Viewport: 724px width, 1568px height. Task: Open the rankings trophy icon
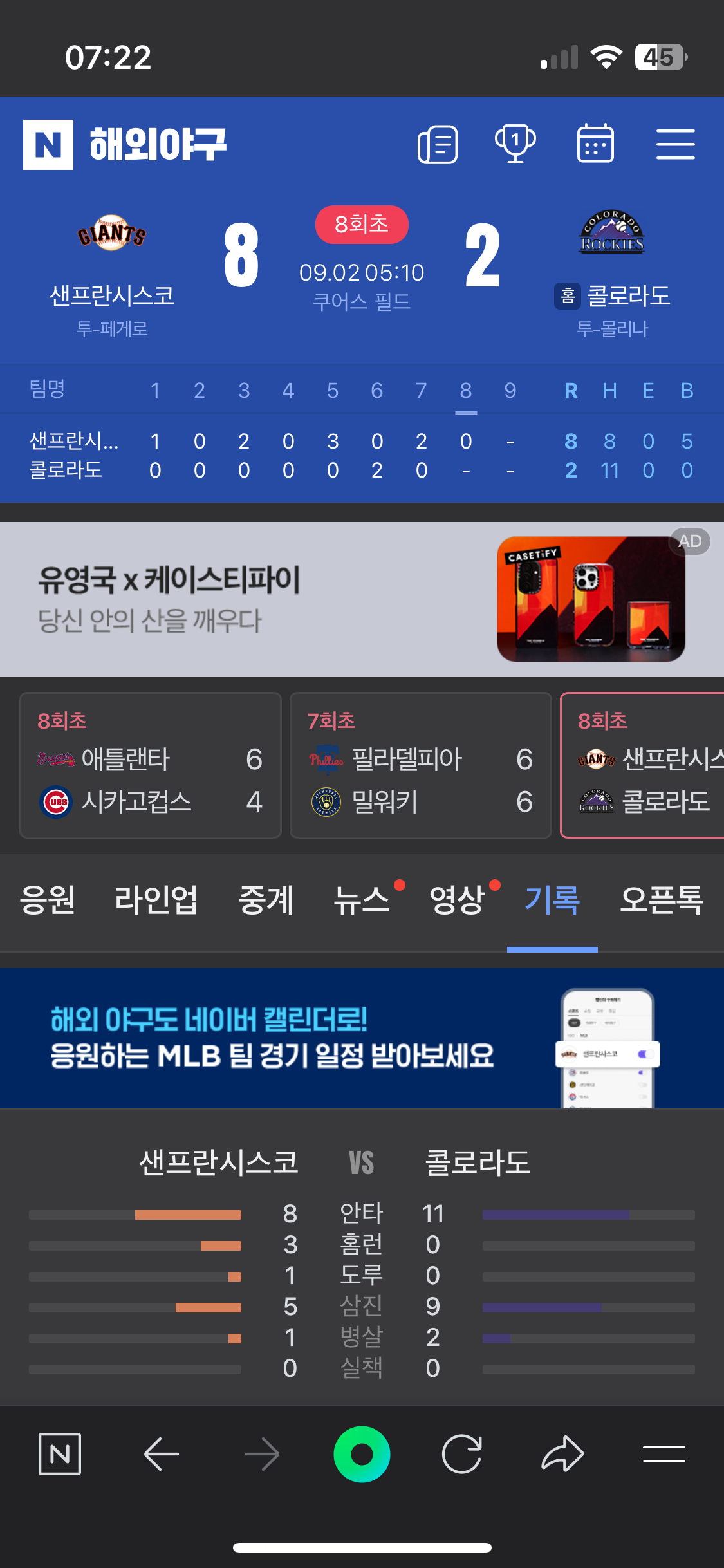(x=515, y=144)
